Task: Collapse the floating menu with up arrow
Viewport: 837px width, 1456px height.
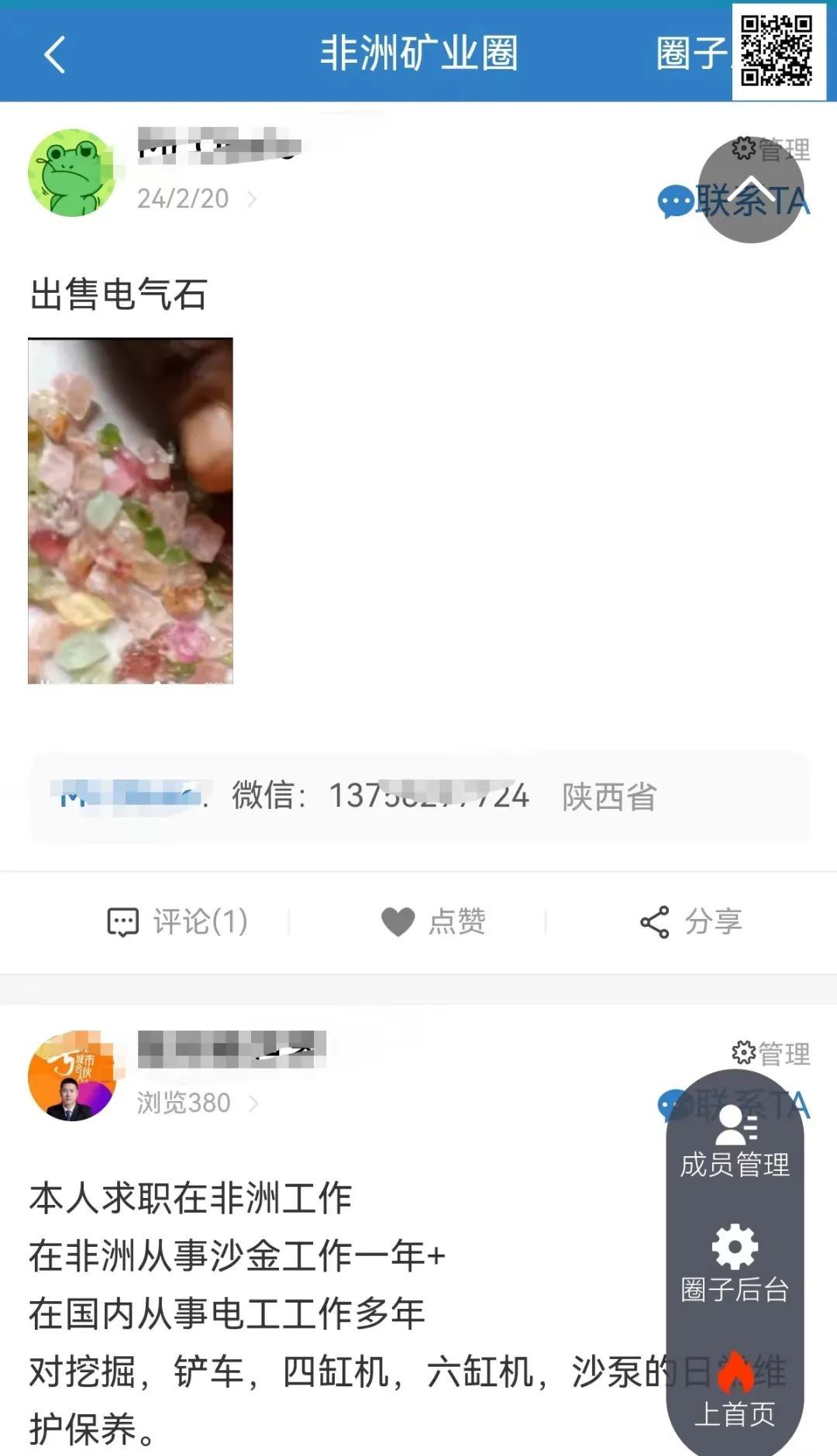Action: click(x=750, y=191)
